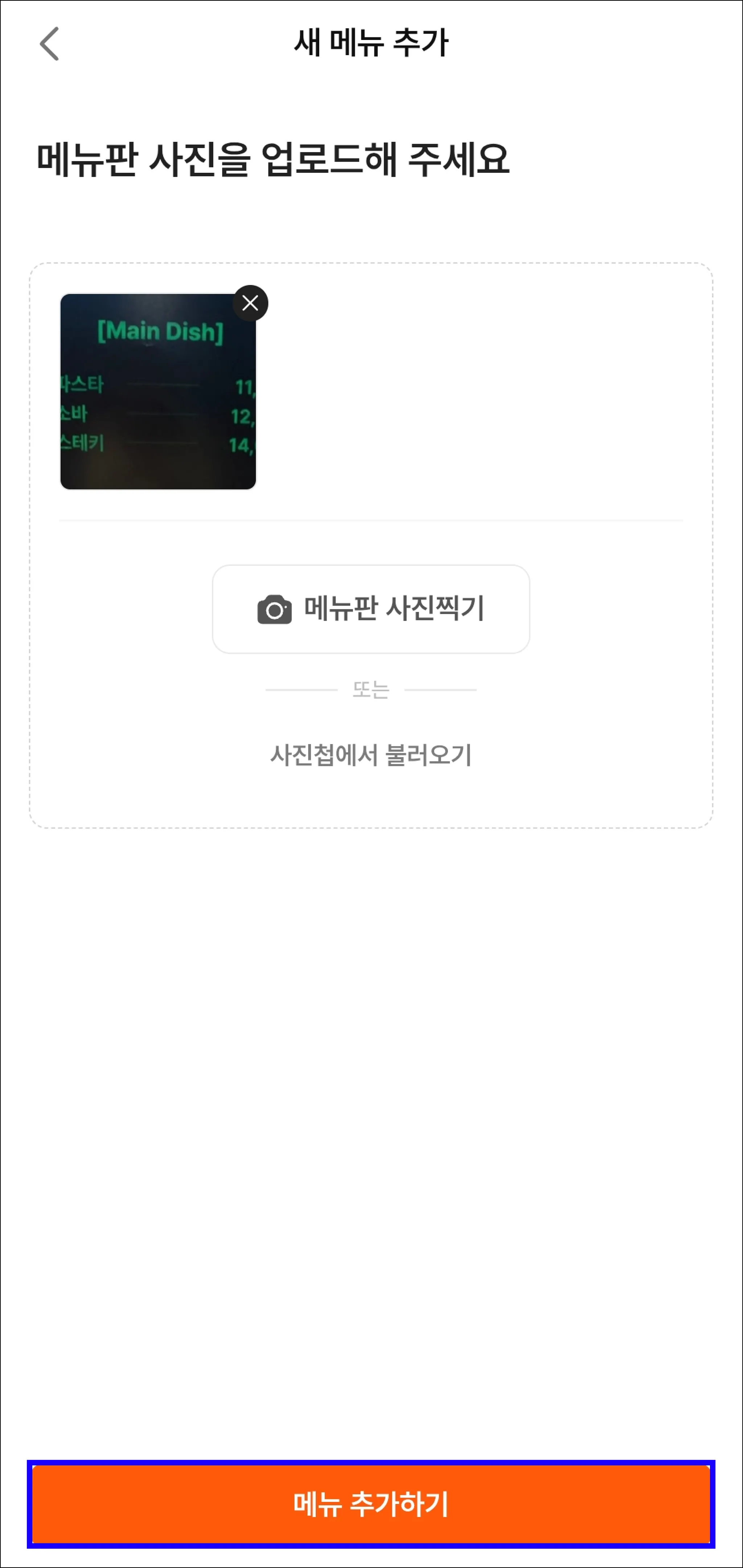Image resolution: width=743 pixels, height=1568 pixels.
Task: Tap the orange 메뉴 추가하기 button
Action: click(x=370, y=1503)
